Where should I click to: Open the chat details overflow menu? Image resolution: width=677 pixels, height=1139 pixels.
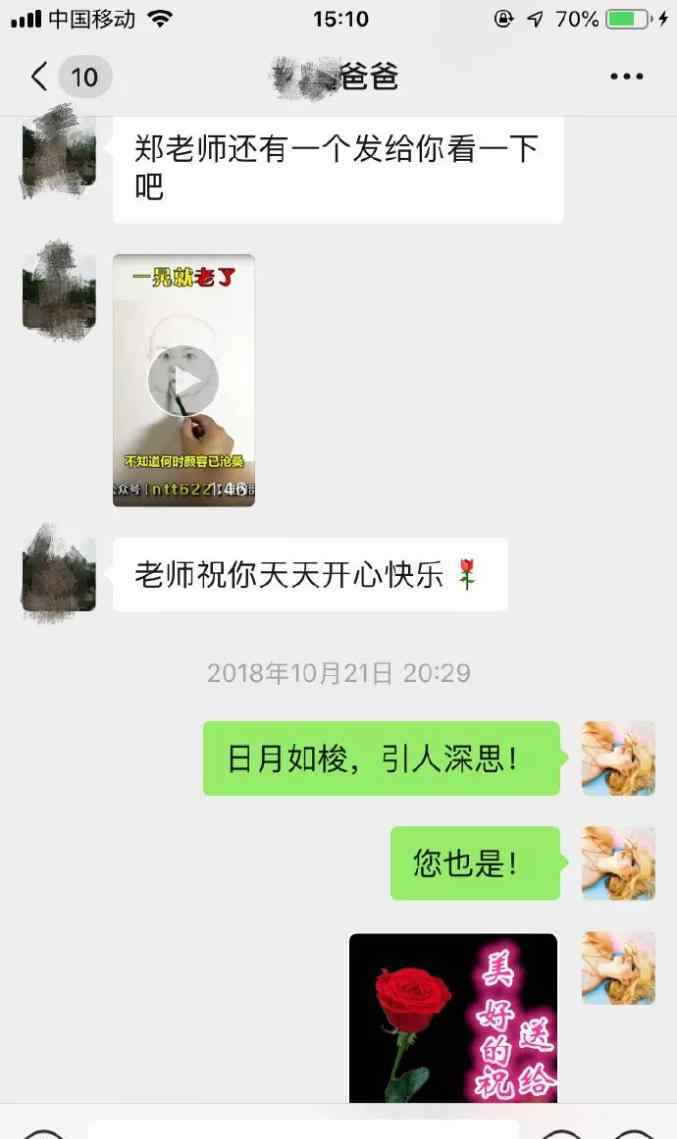click(626, 76)
